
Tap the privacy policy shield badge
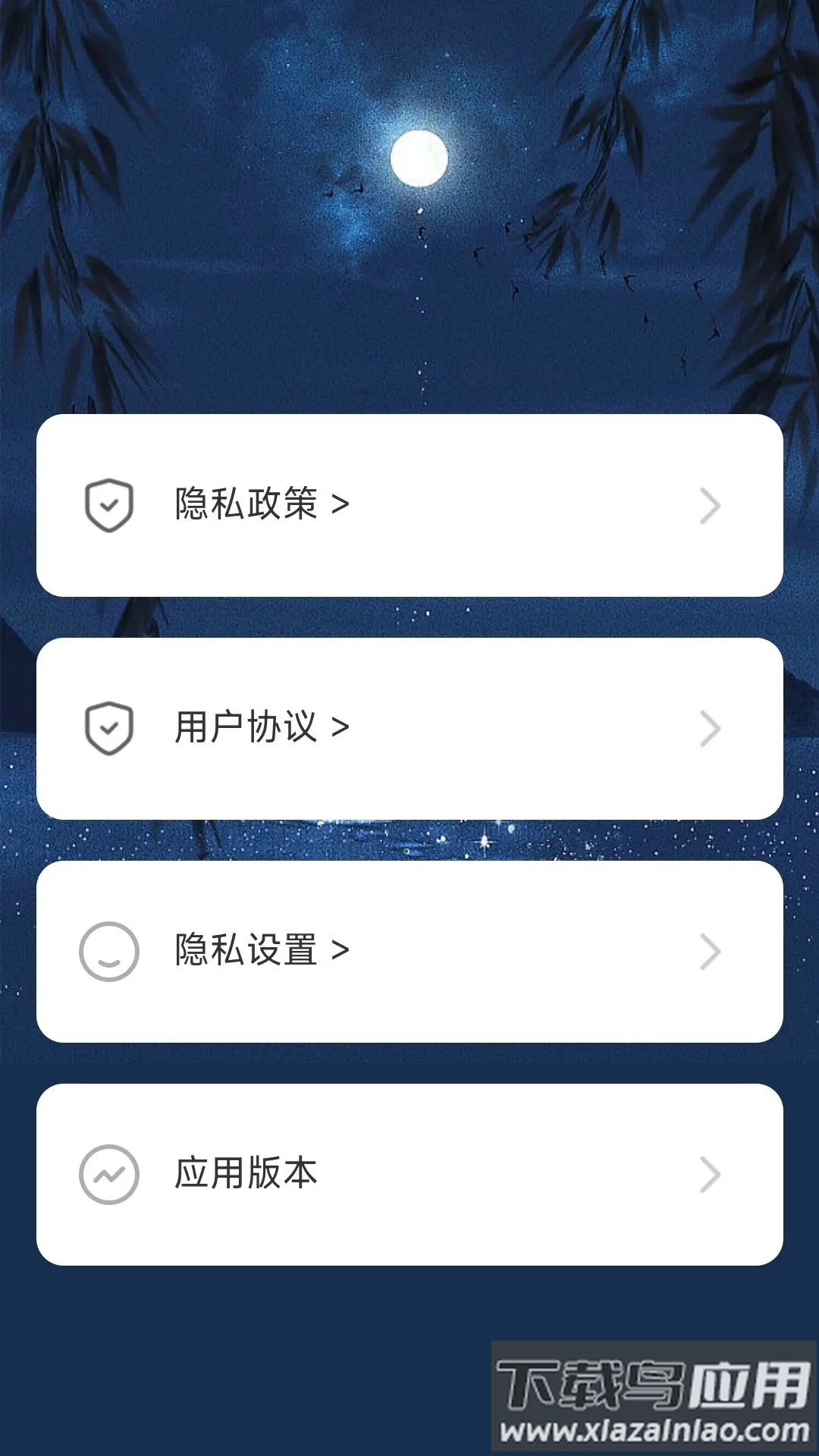(x=109, y=504)
